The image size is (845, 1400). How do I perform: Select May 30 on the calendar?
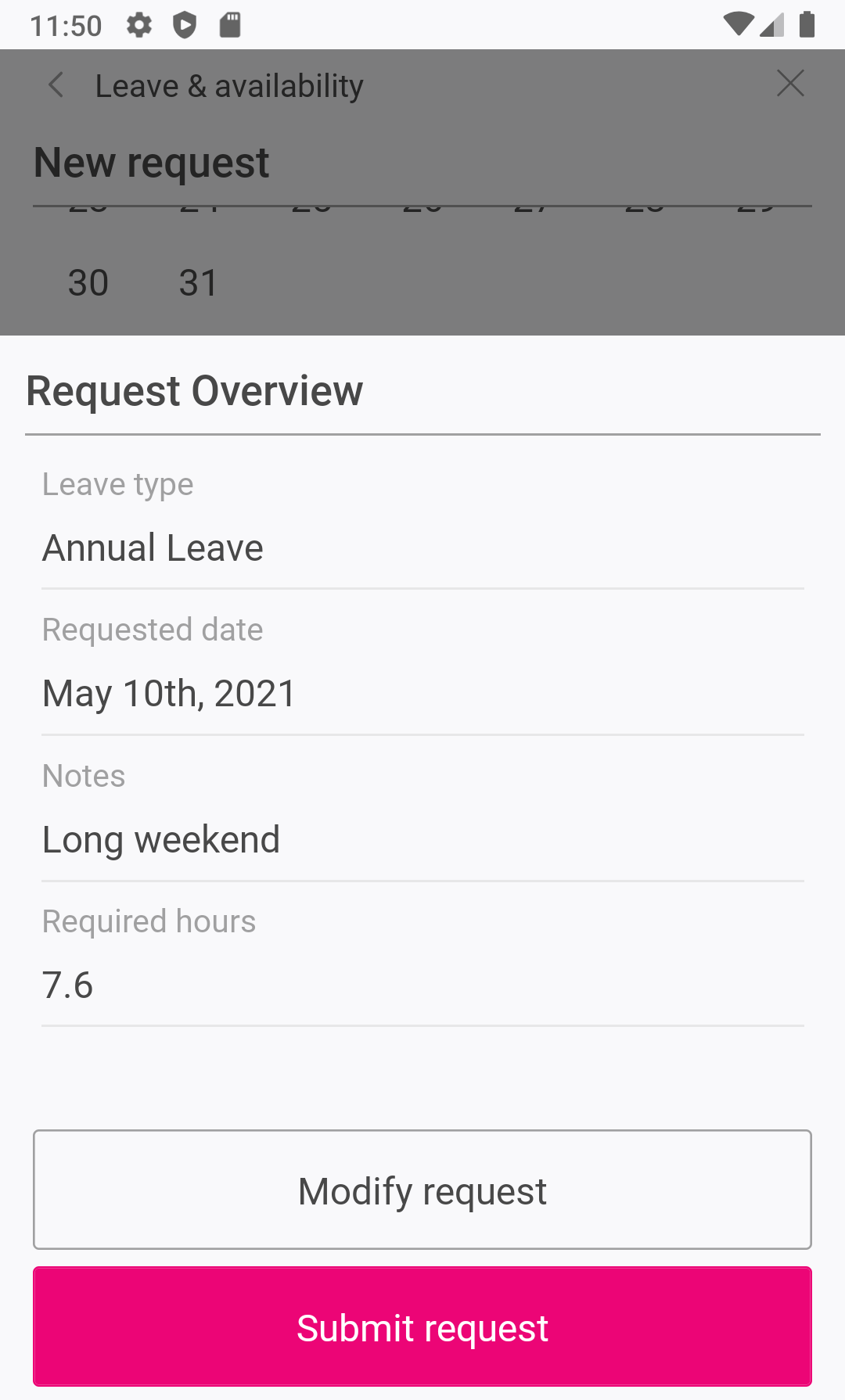tap(88, 282)
